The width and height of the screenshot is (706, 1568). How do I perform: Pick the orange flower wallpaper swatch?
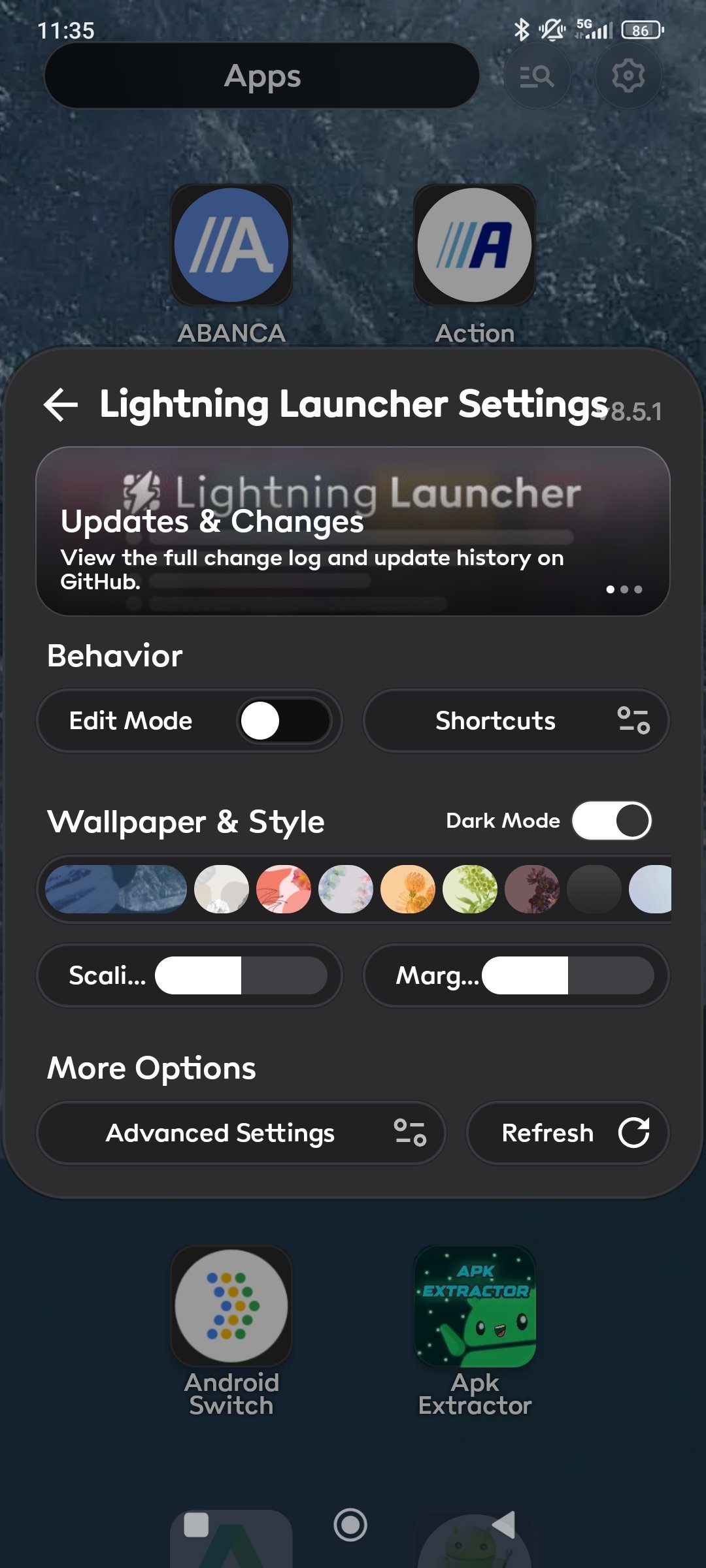(x=408, y=889)
